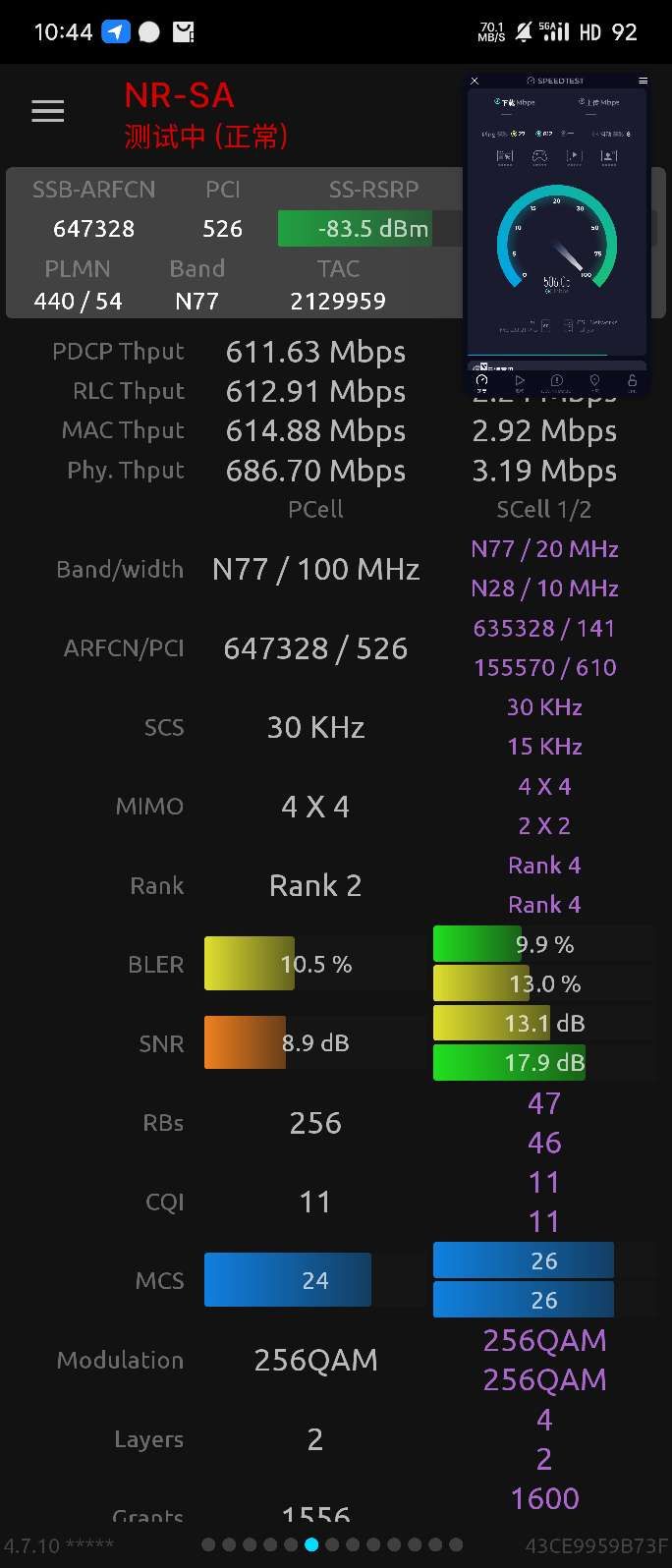The height and width of the screenshot is (1568, 672).
Task: Close the floating Speedtest window
Action: 475,81
